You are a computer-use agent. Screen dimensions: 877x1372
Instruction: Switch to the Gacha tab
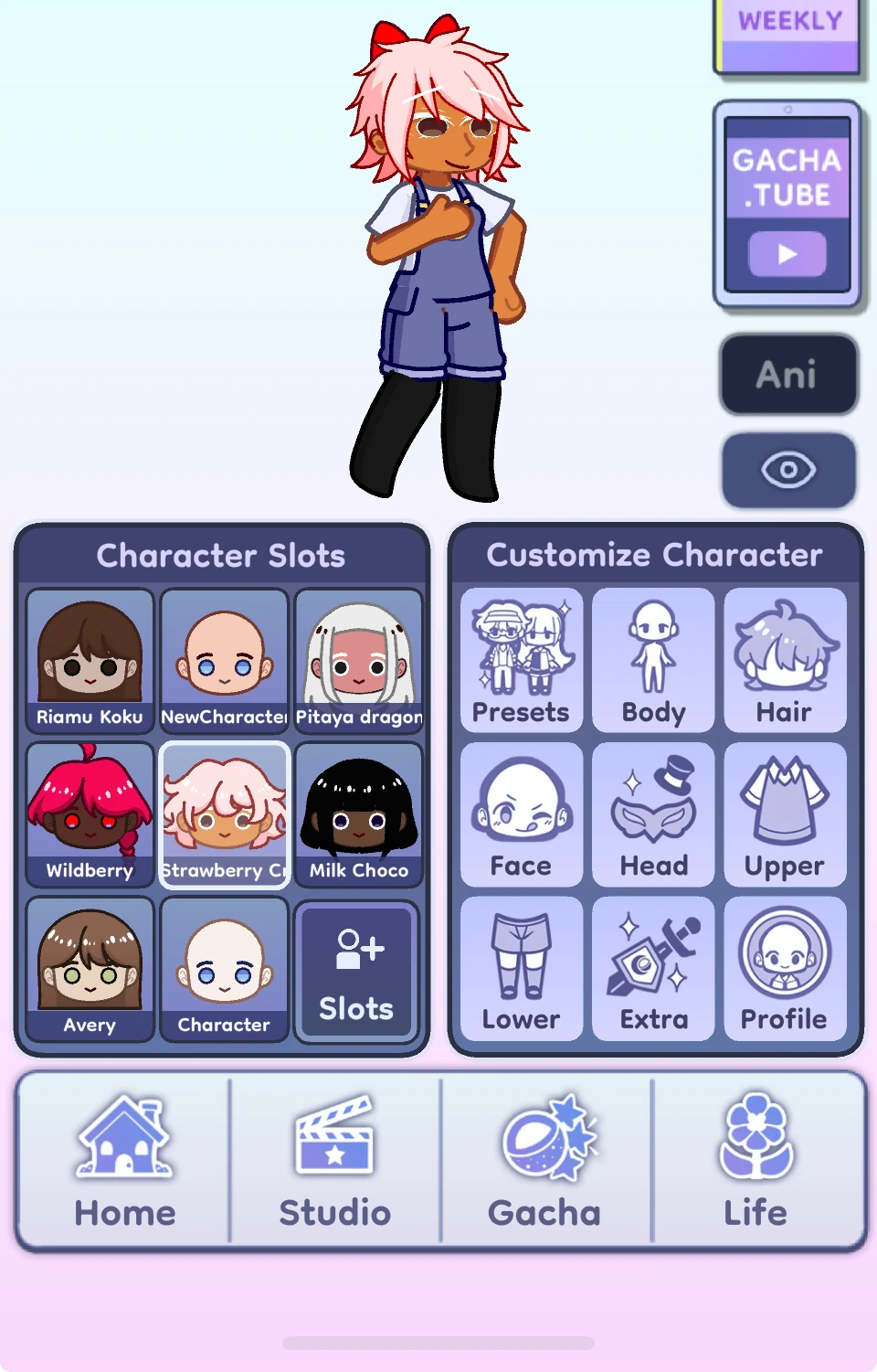coord(545,1161)
